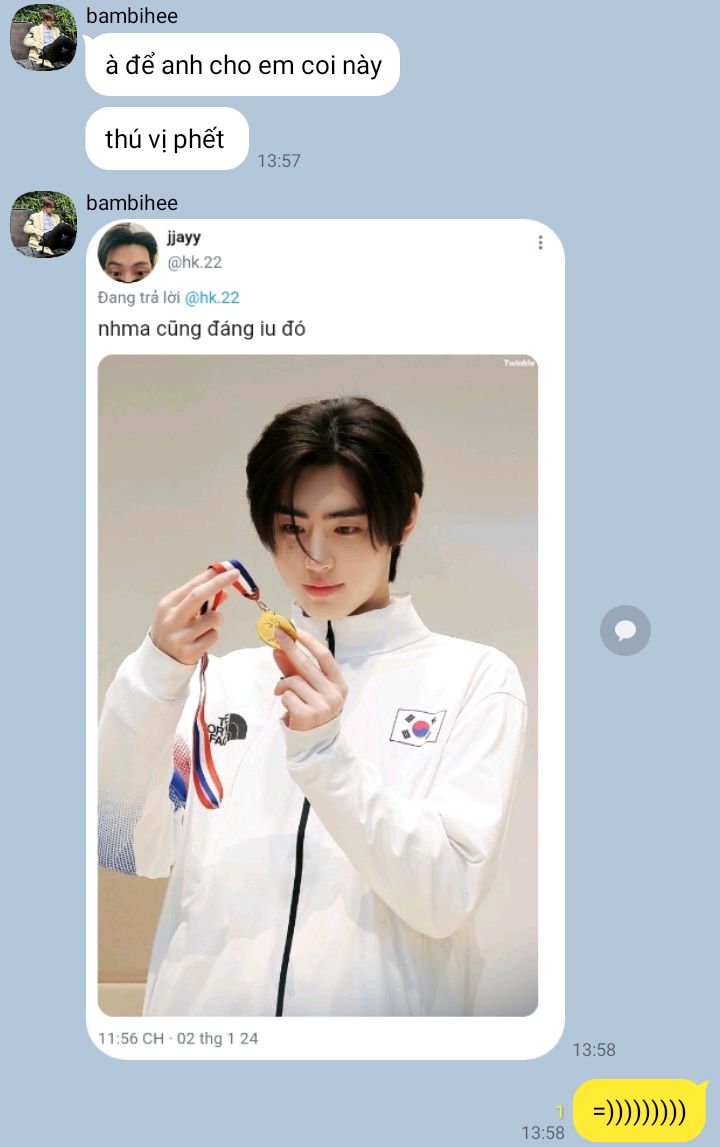Tap the speech bubble icon beside the image
The width and height of the screenshot is (720, 1147).
[x=625, y=630]
